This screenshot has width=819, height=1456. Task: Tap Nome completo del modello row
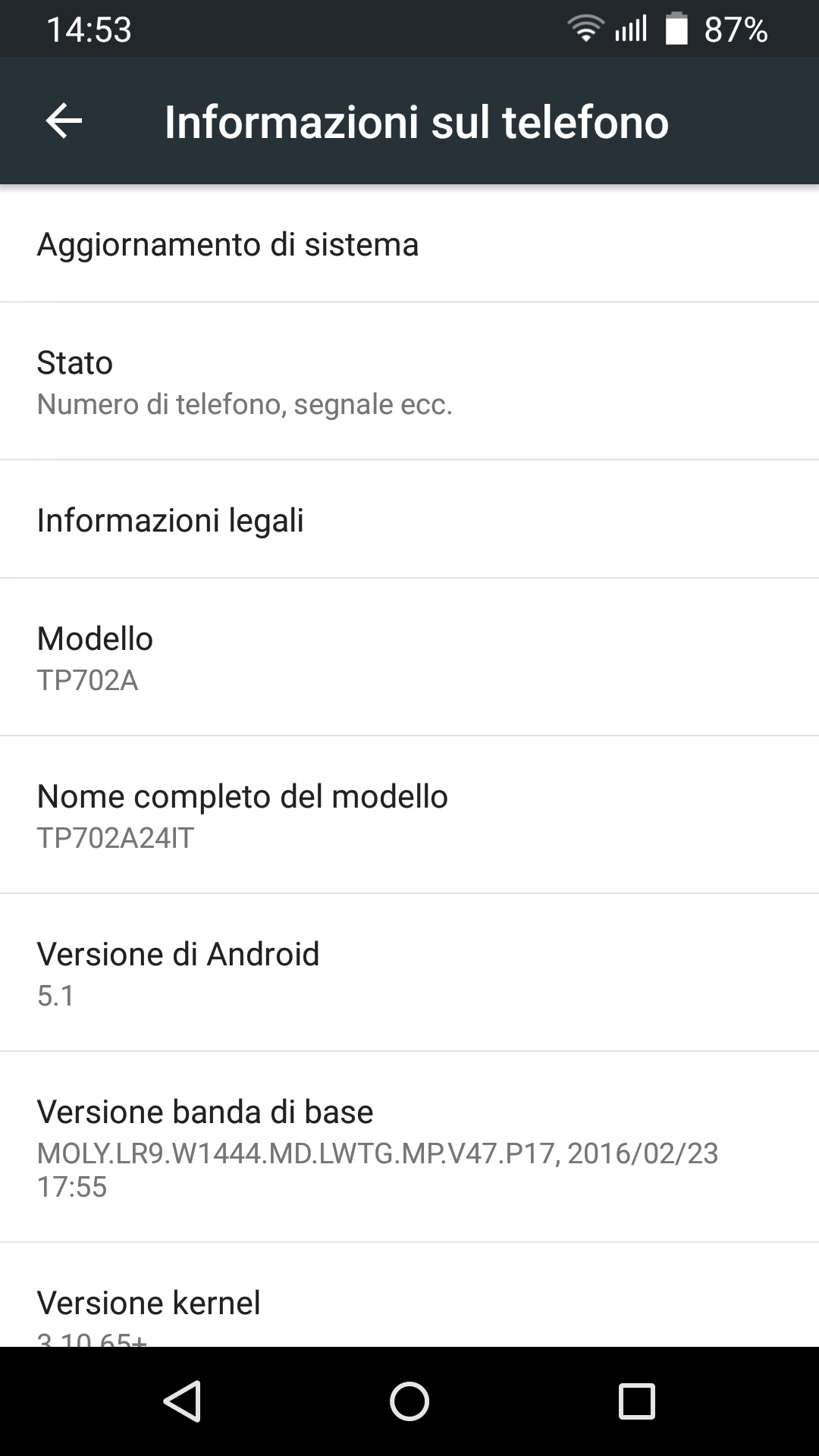[409, 814]
